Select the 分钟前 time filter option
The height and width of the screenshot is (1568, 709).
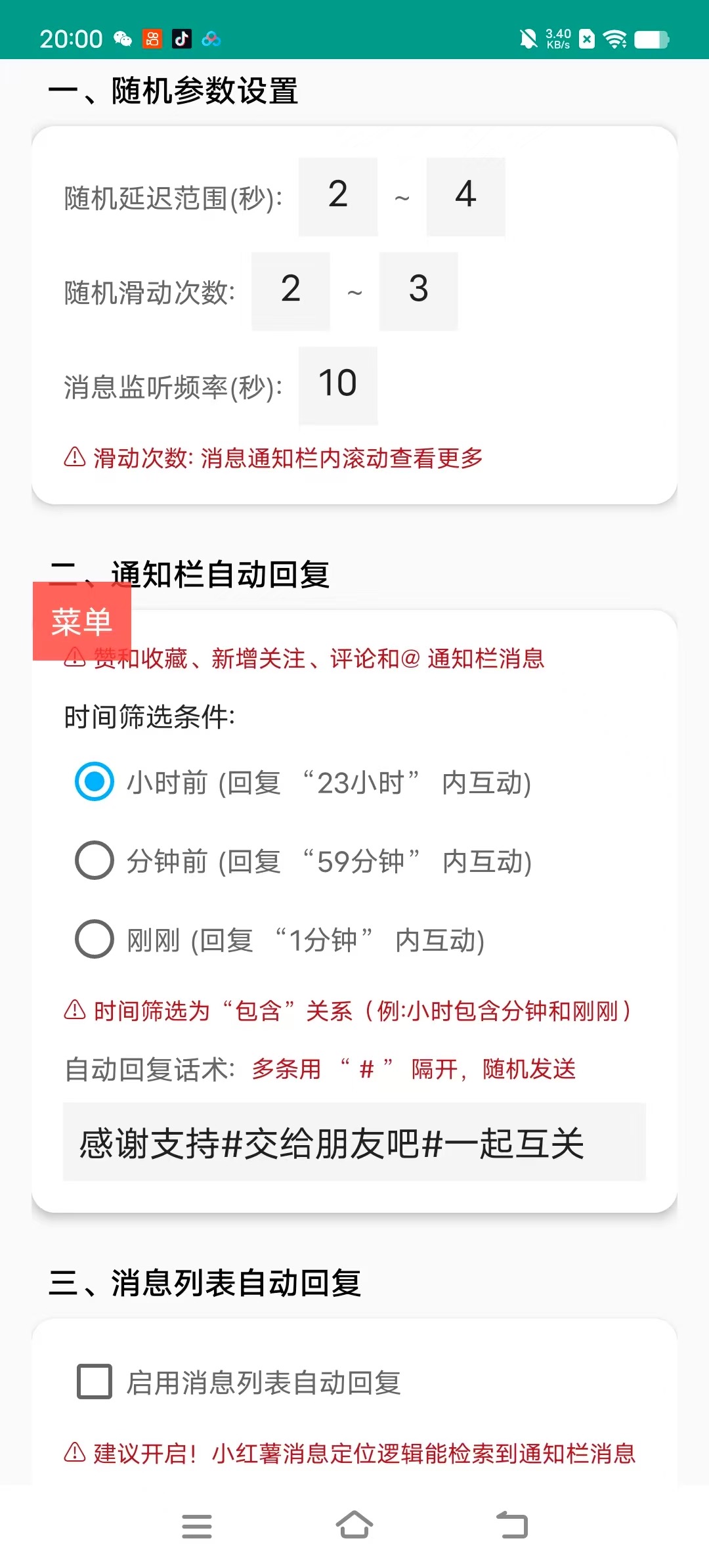[94, 860]
